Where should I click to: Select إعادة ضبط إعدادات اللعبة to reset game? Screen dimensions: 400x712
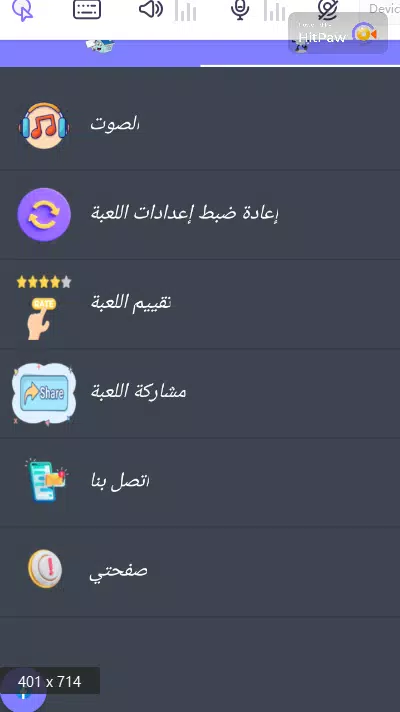200,215
